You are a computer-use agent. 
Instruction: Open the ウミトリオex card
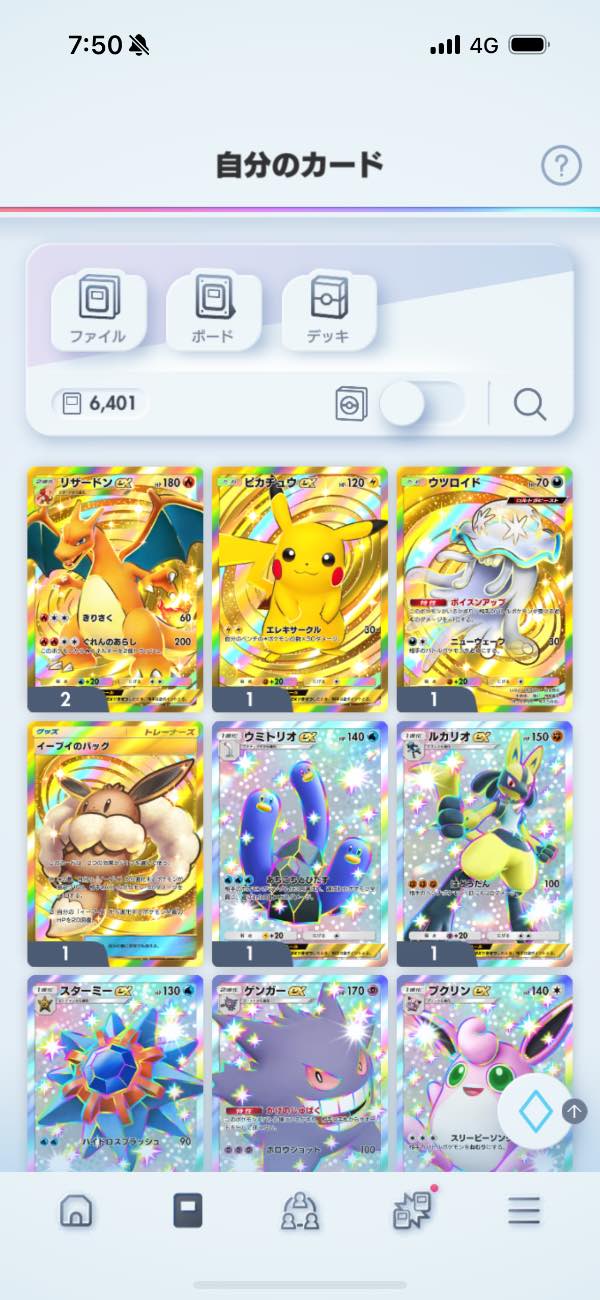click(300, 843)
